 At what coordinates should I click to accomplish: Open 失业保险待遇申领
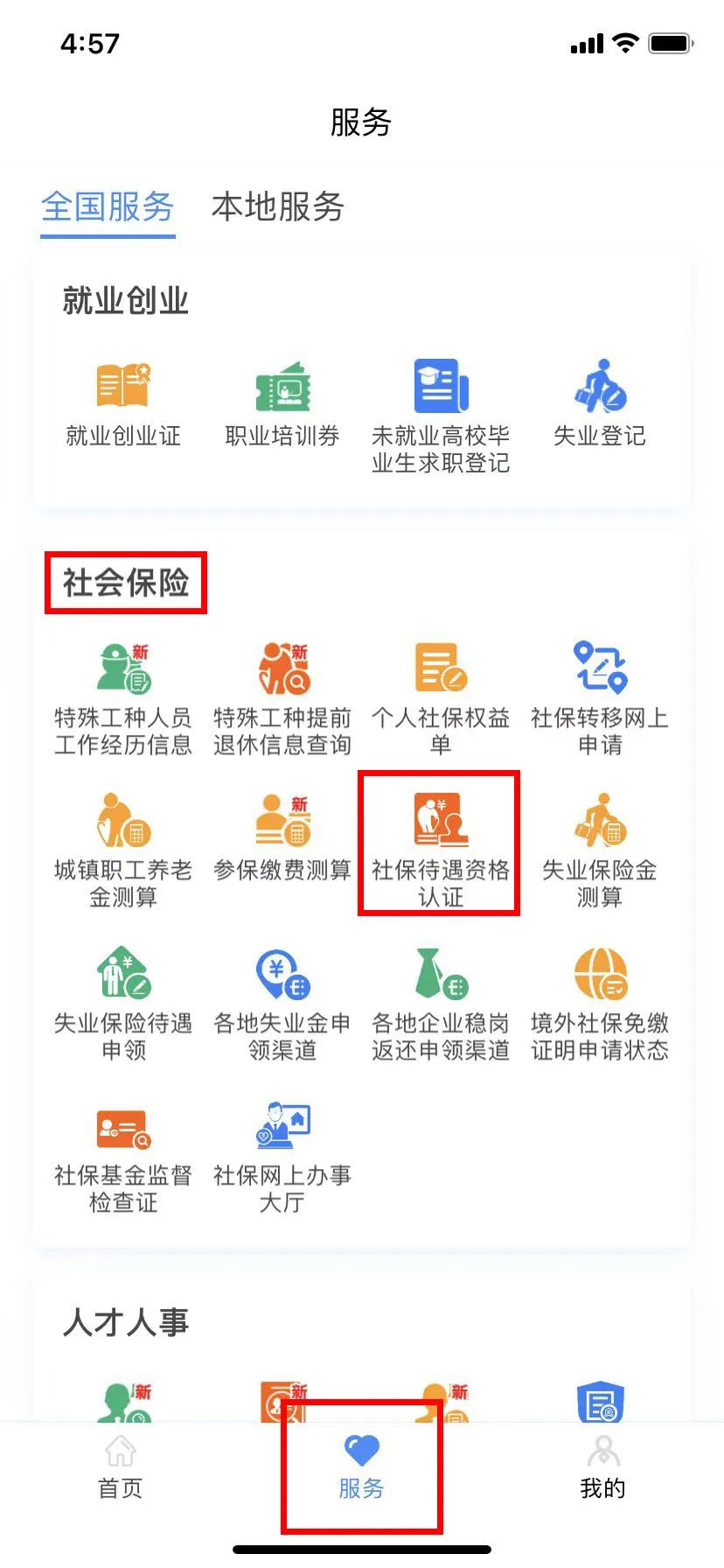coord(123,1003)
